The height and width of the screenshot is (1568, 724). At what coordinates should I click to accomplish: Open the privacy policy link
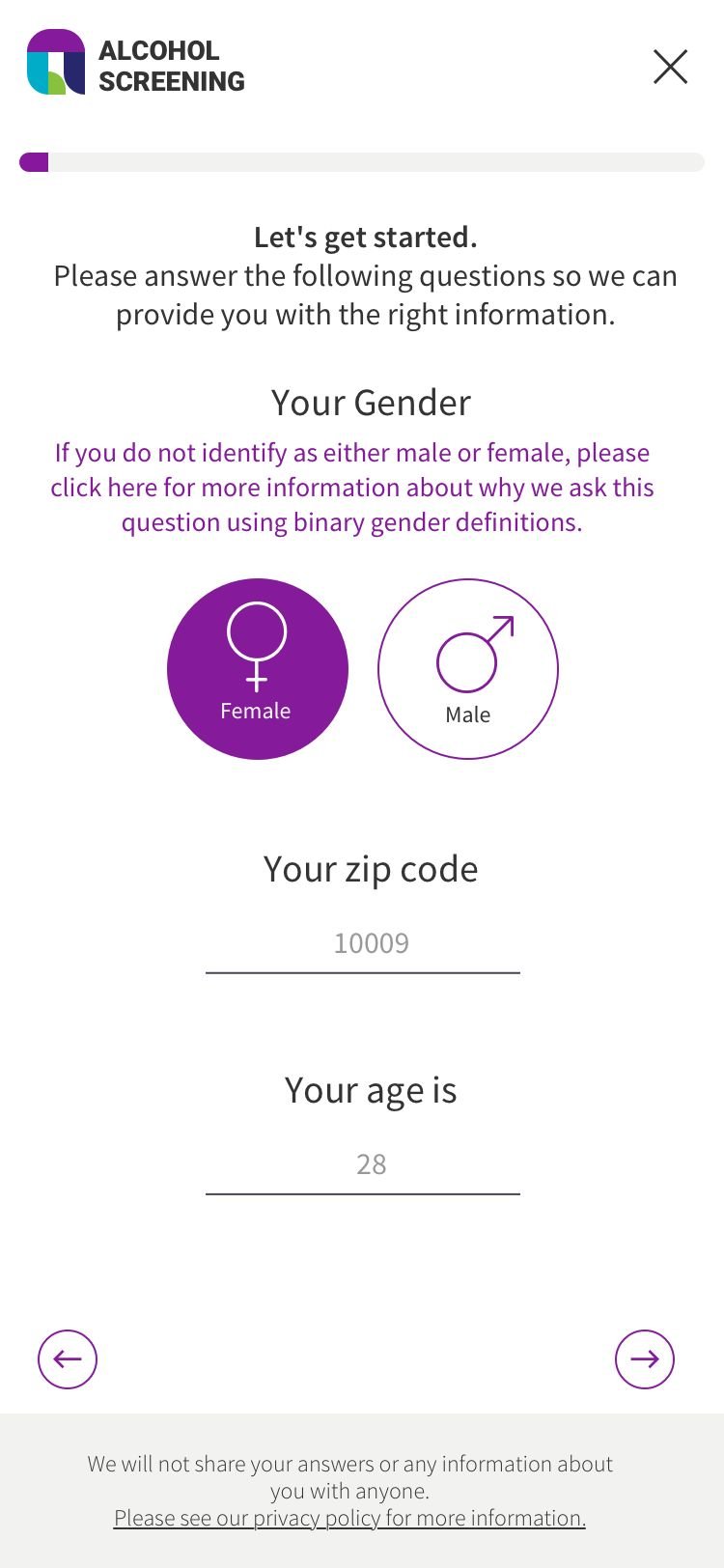349,1518
